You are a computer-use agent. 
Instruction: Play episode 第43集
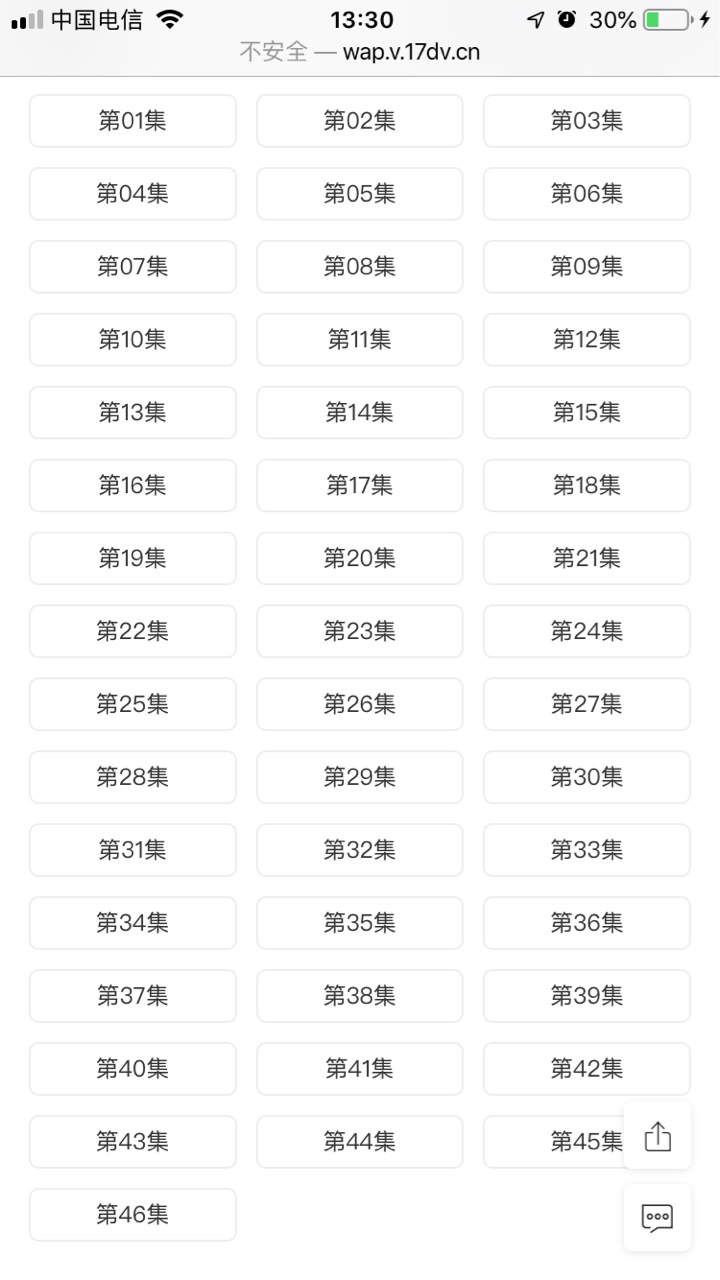[x=133, y=1143]
